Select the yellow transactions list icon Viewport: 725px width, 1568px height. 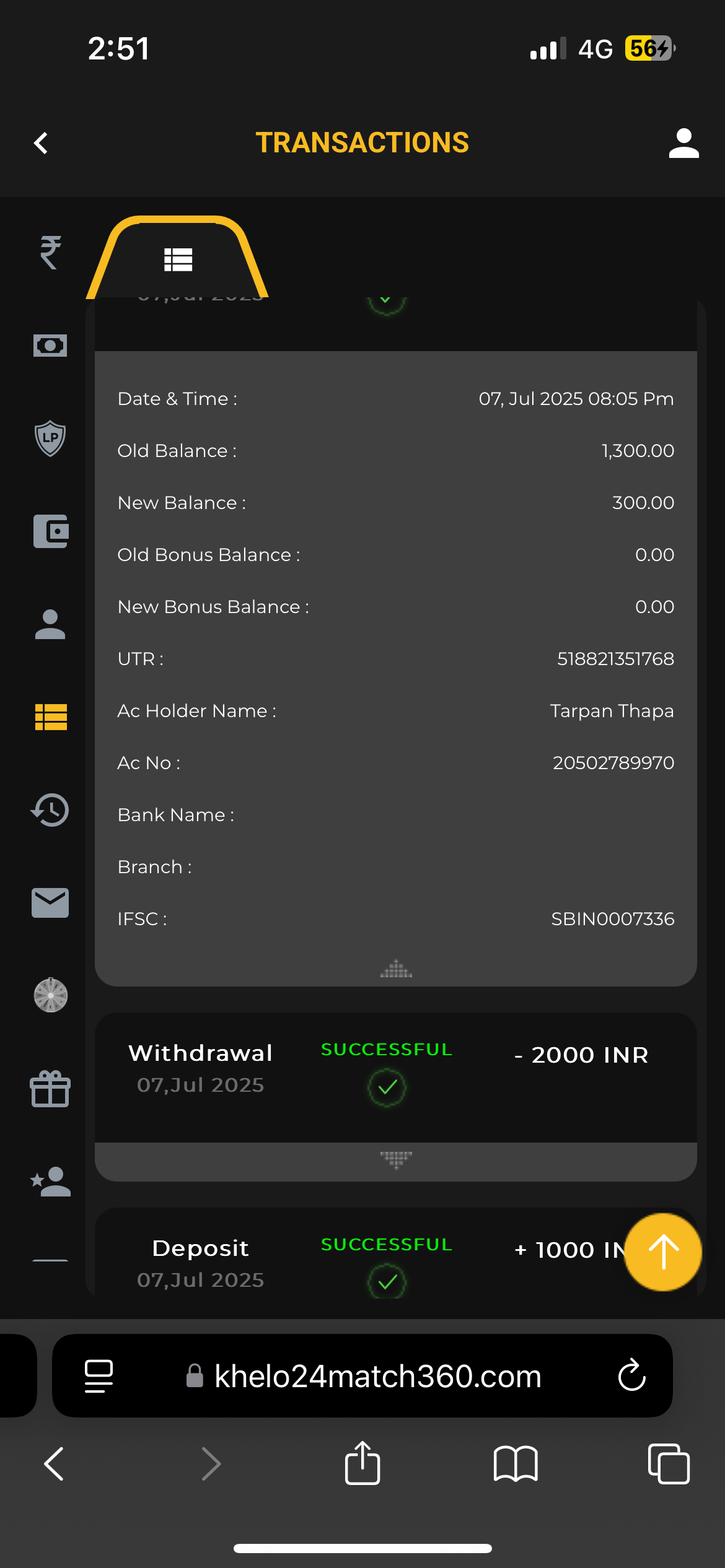[50, 717]
